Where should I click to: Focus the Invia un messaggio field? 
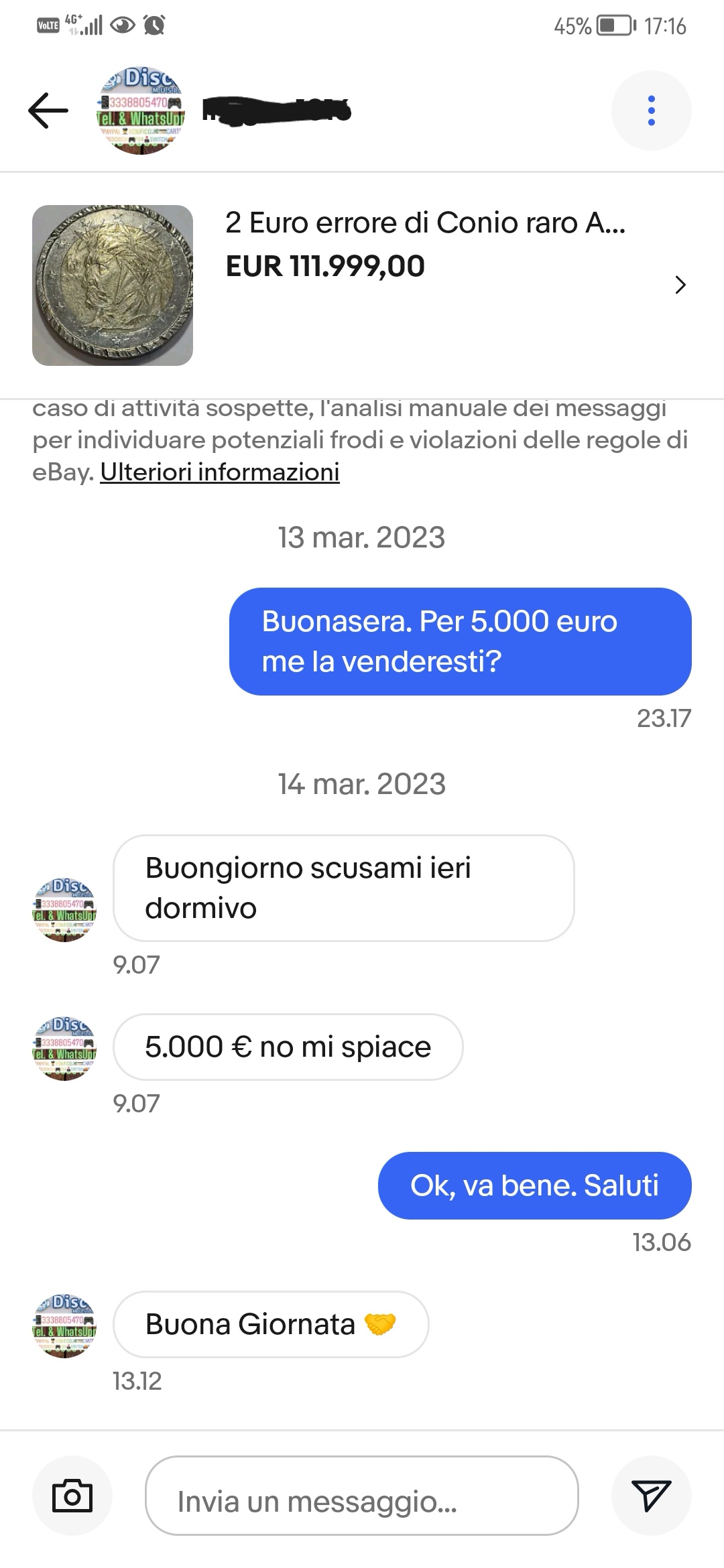(362, 1496)
